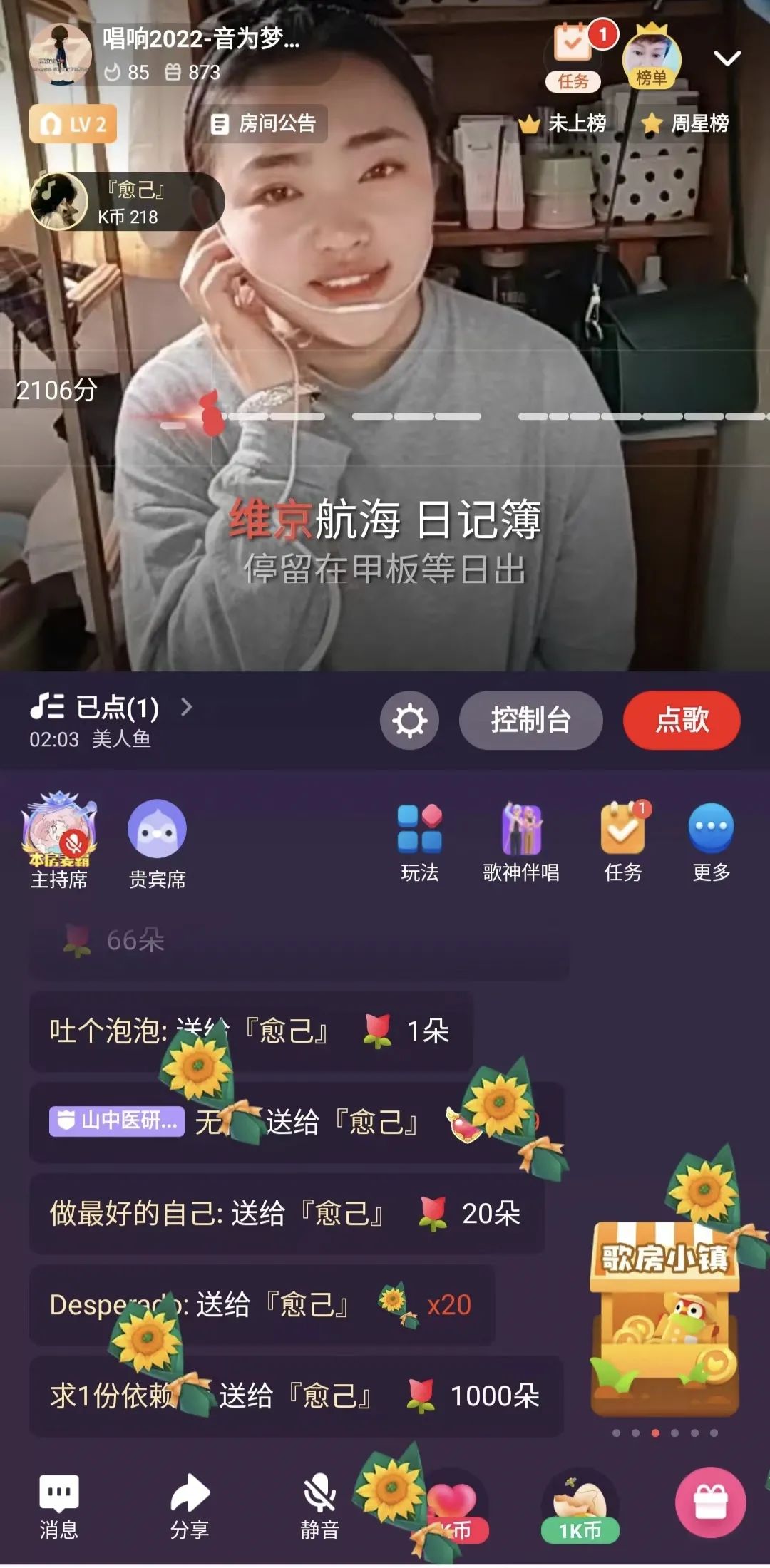Open 歌神伴唱 duet feature
Viewport: 770px width, 1568px height.
pyautogui.click(x=521, y=841)
